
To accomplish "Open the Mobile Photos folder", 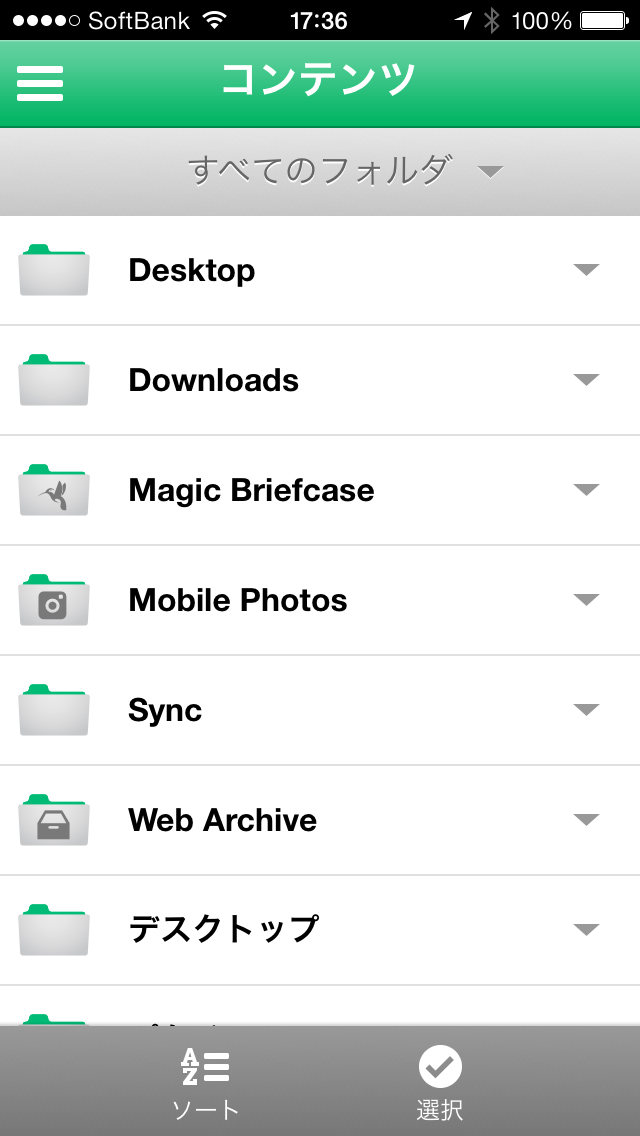I will [x=238, y=600].
